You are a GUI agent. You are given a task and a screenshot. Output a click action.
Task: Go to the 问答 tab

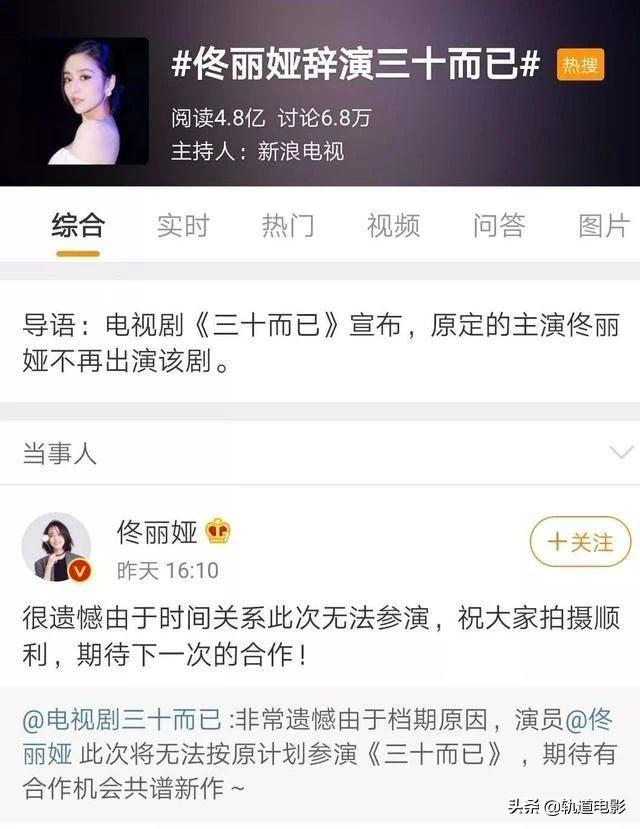pyautogui.click(x=498, y=226)
